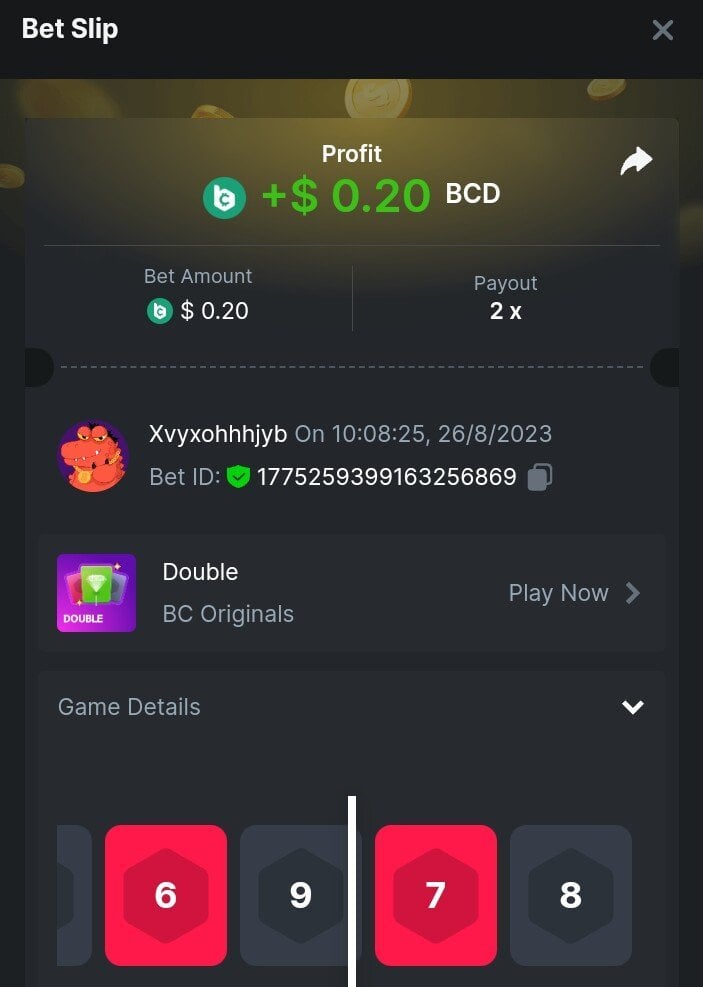703x987 pixels.
Task: Close the Bet Slip dialog
Action: pyautogui.click(x=662, y=30)
